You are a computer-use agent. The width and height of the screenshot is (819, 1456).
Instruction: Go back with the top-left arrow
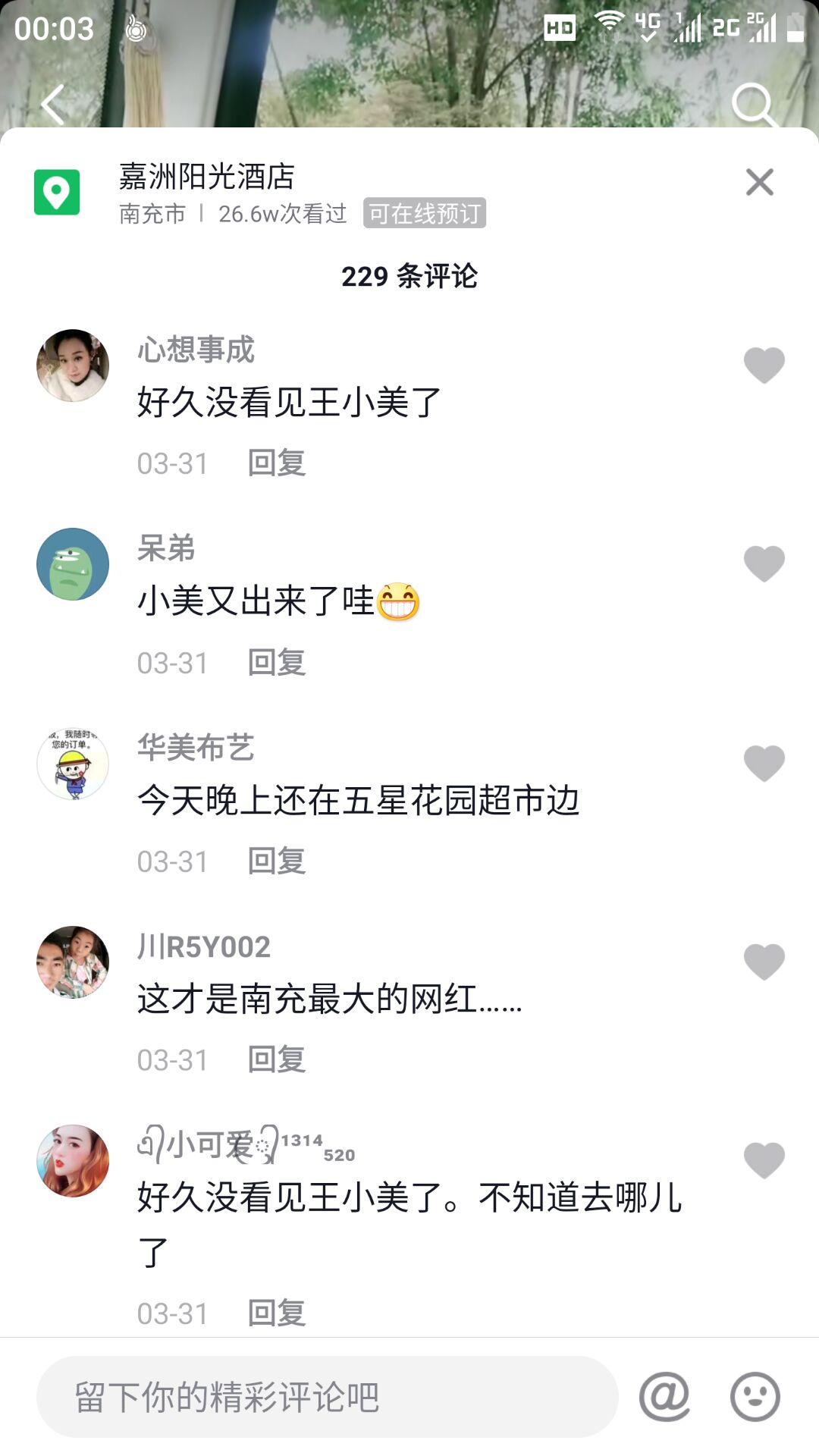point(53,104)
